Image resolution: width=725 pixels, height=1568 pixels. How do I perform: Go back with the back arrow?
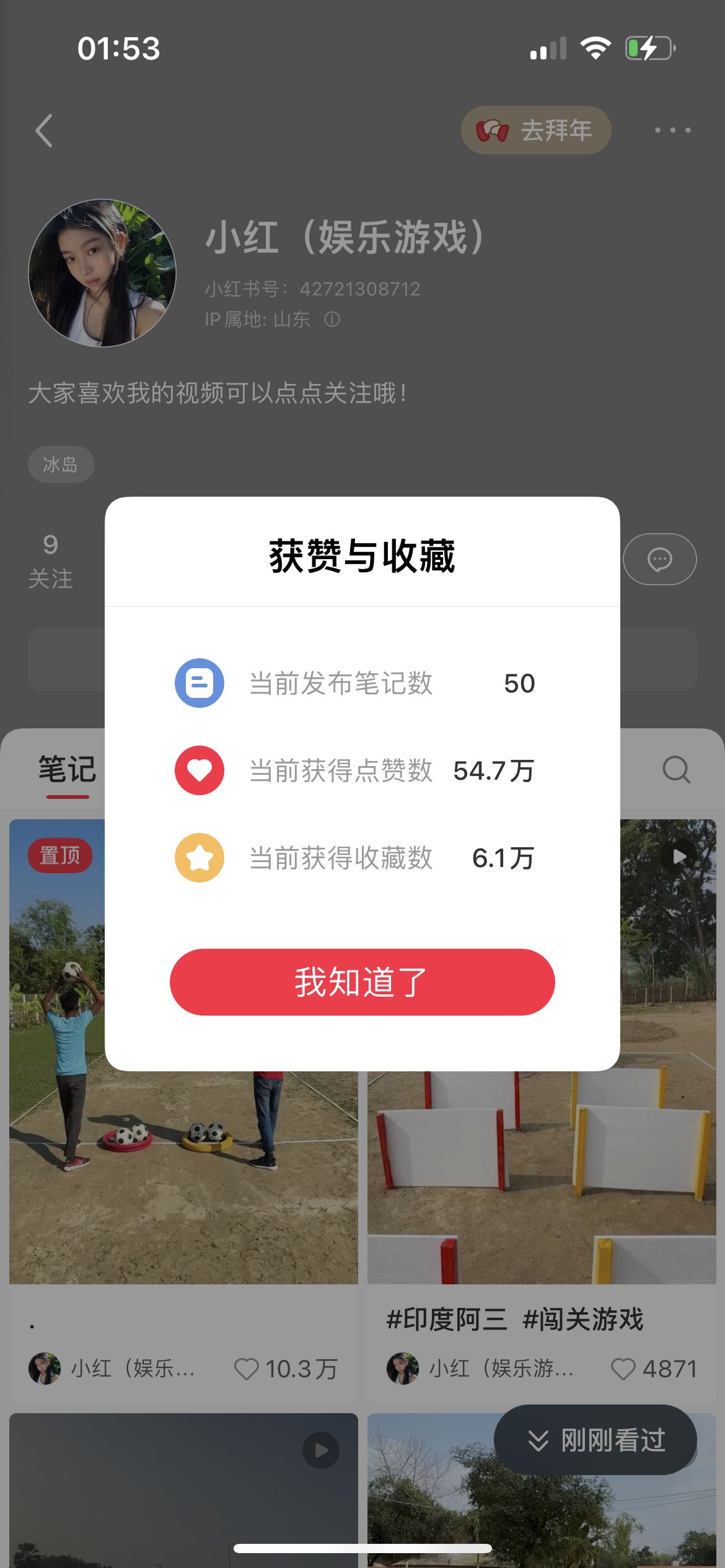[x=44, y=131]
